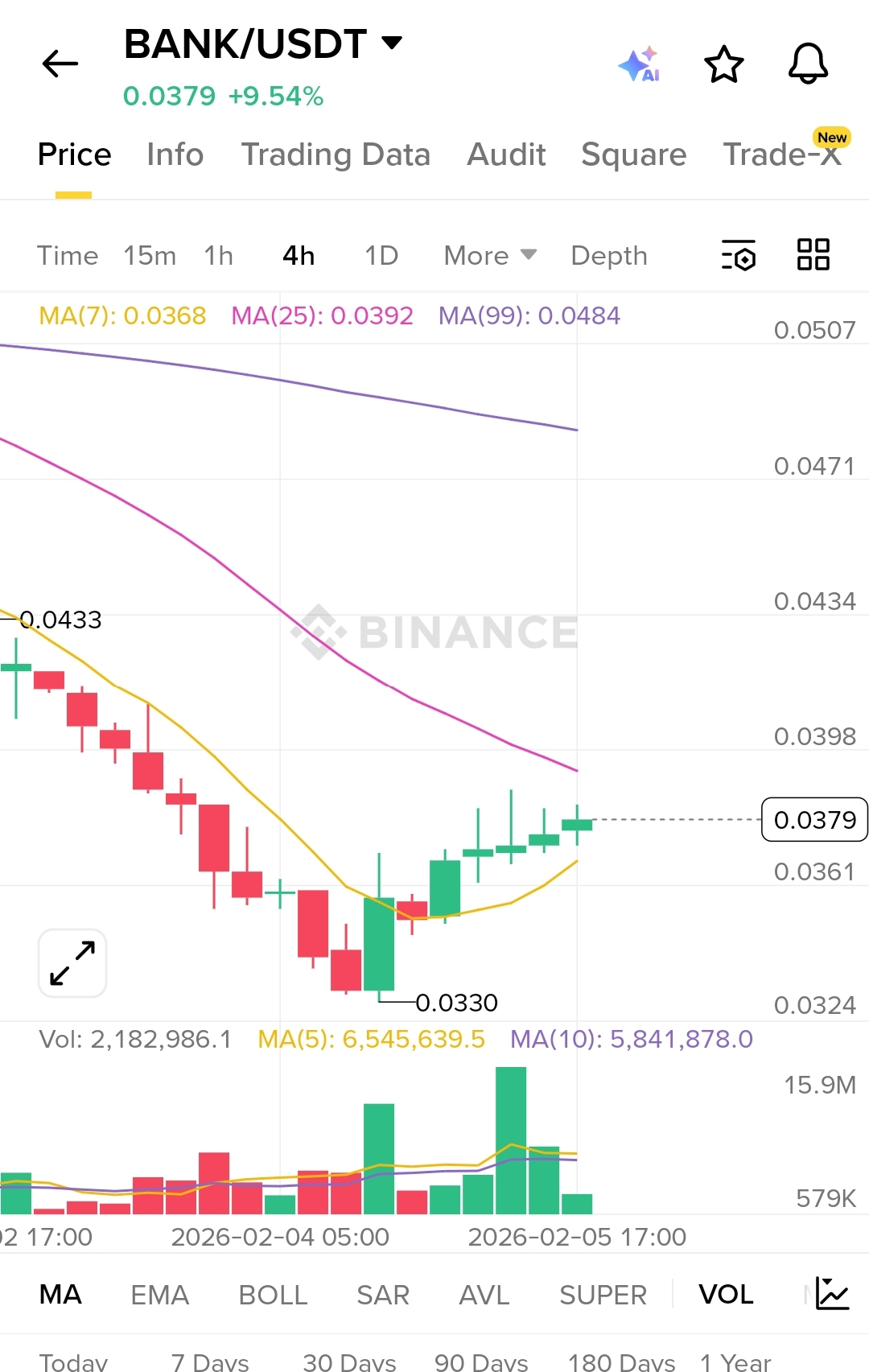
Task: Select the 15m chart interval
Action: [150, 256]
